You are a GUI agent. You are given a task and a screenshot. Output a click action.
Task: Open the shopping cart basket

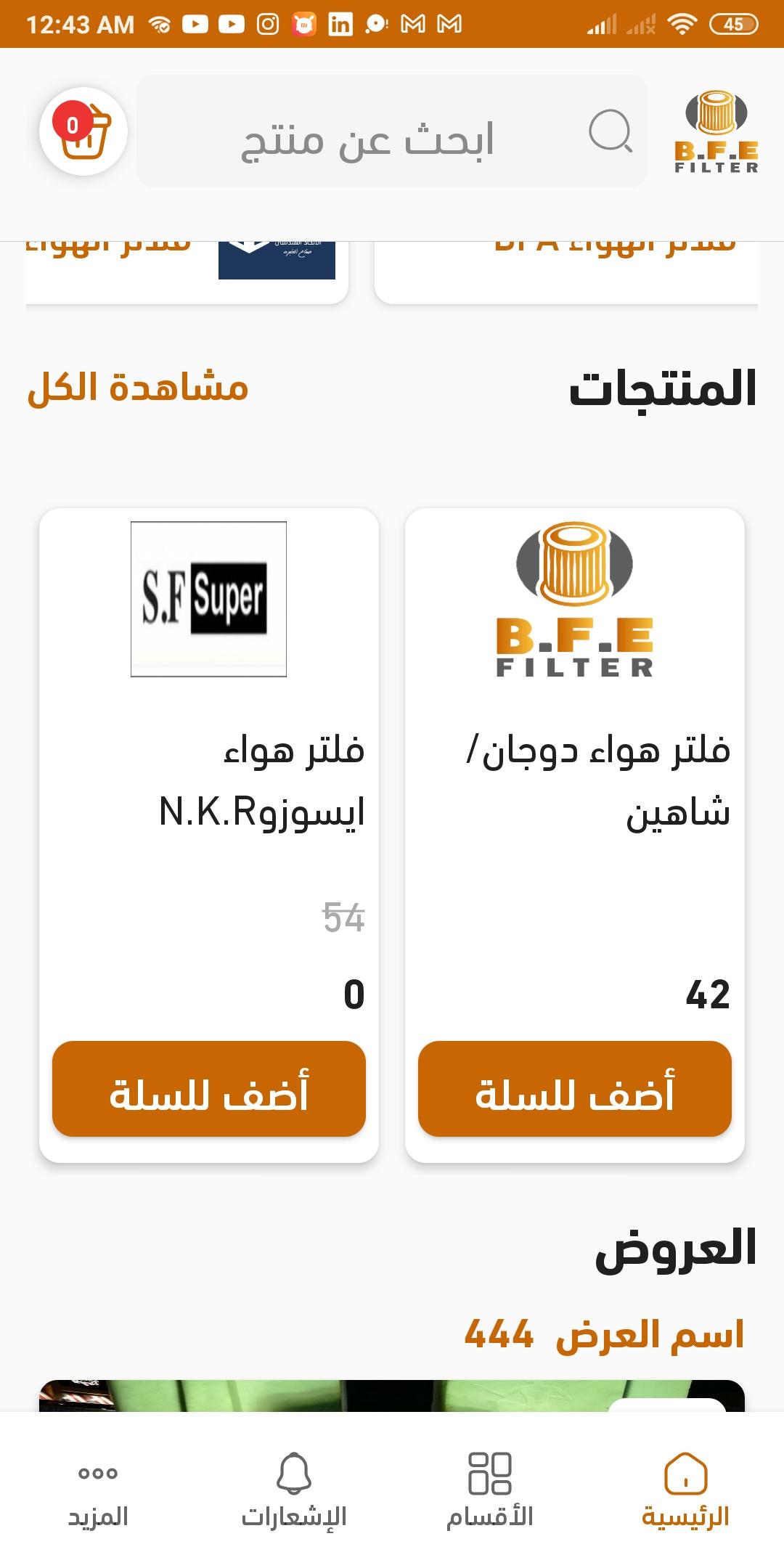pyautogui.click(x=83, y=131)
